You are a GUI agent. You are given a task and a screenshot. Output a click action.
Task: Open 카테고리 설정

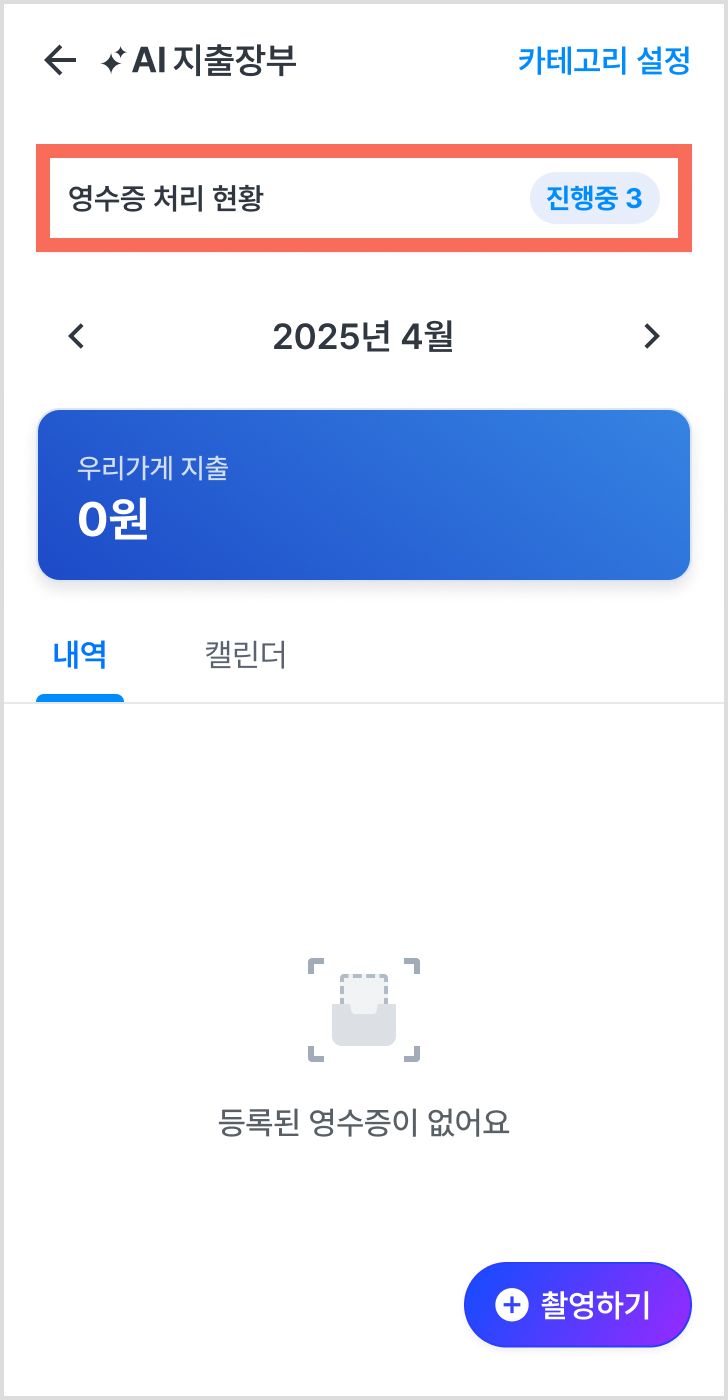click(x=603, y=61)
